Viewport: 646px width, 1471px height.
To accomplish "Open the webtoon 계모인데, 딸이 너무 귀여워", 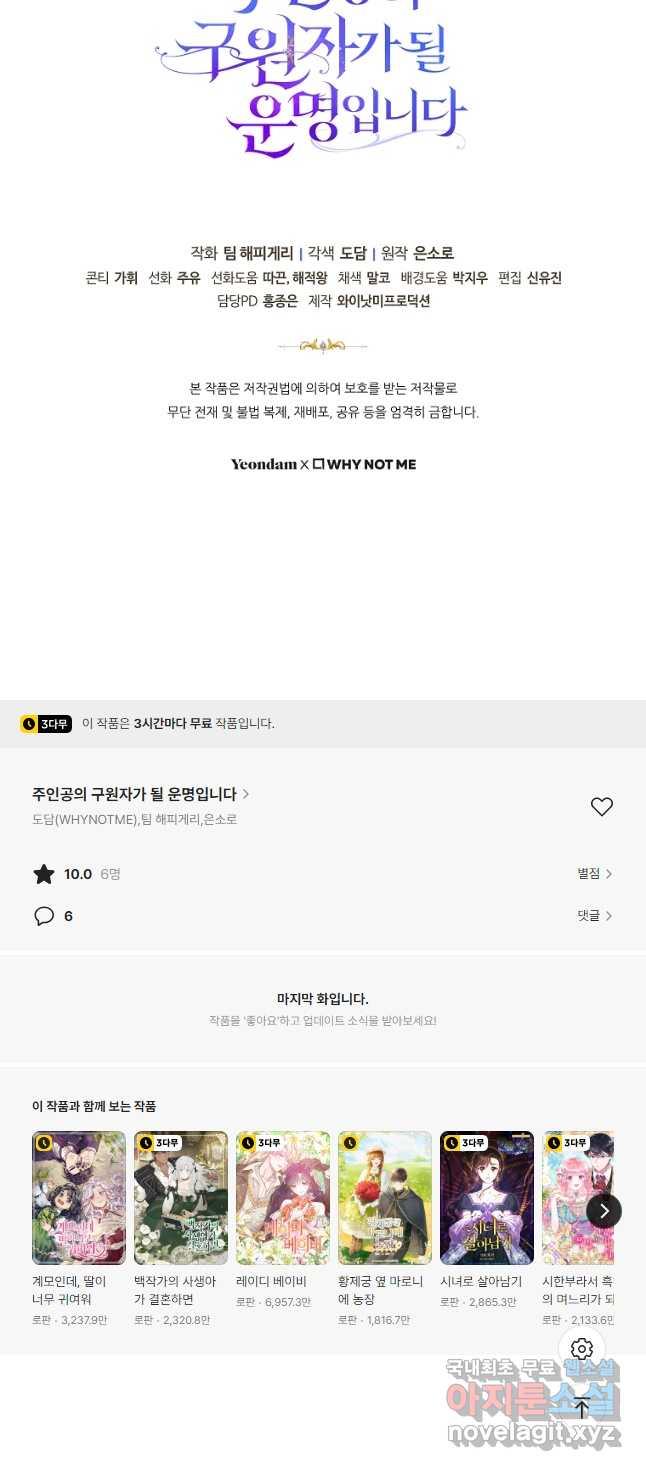I will [79, 1198].
